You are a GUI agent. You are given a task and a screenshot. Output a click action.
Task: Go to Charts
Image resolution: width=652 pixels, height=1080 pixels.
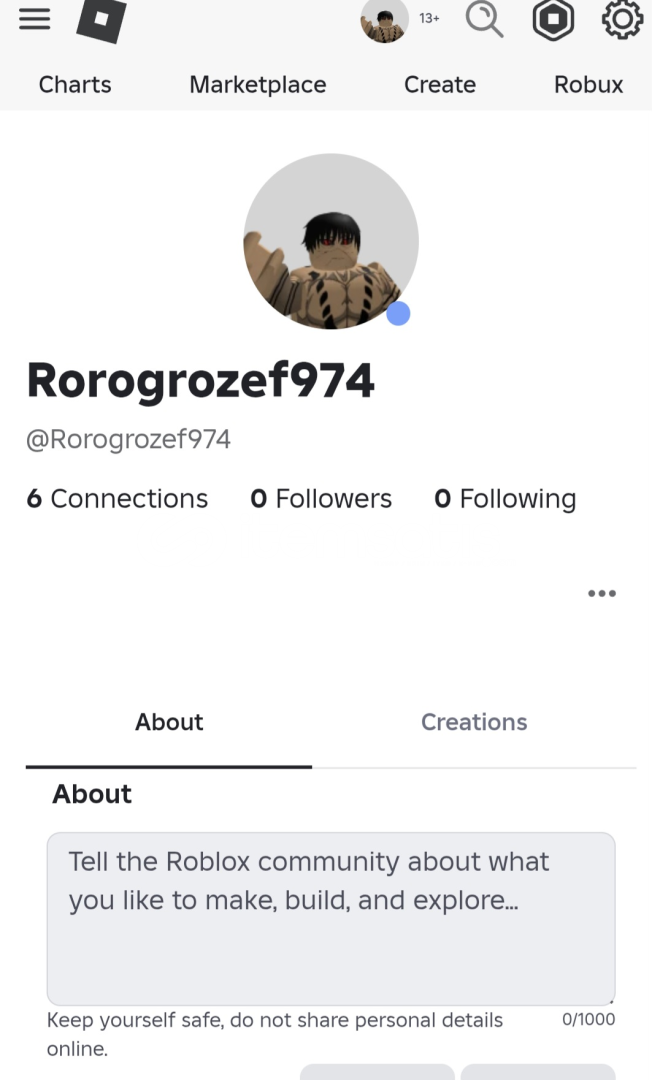tap(75, 85)
